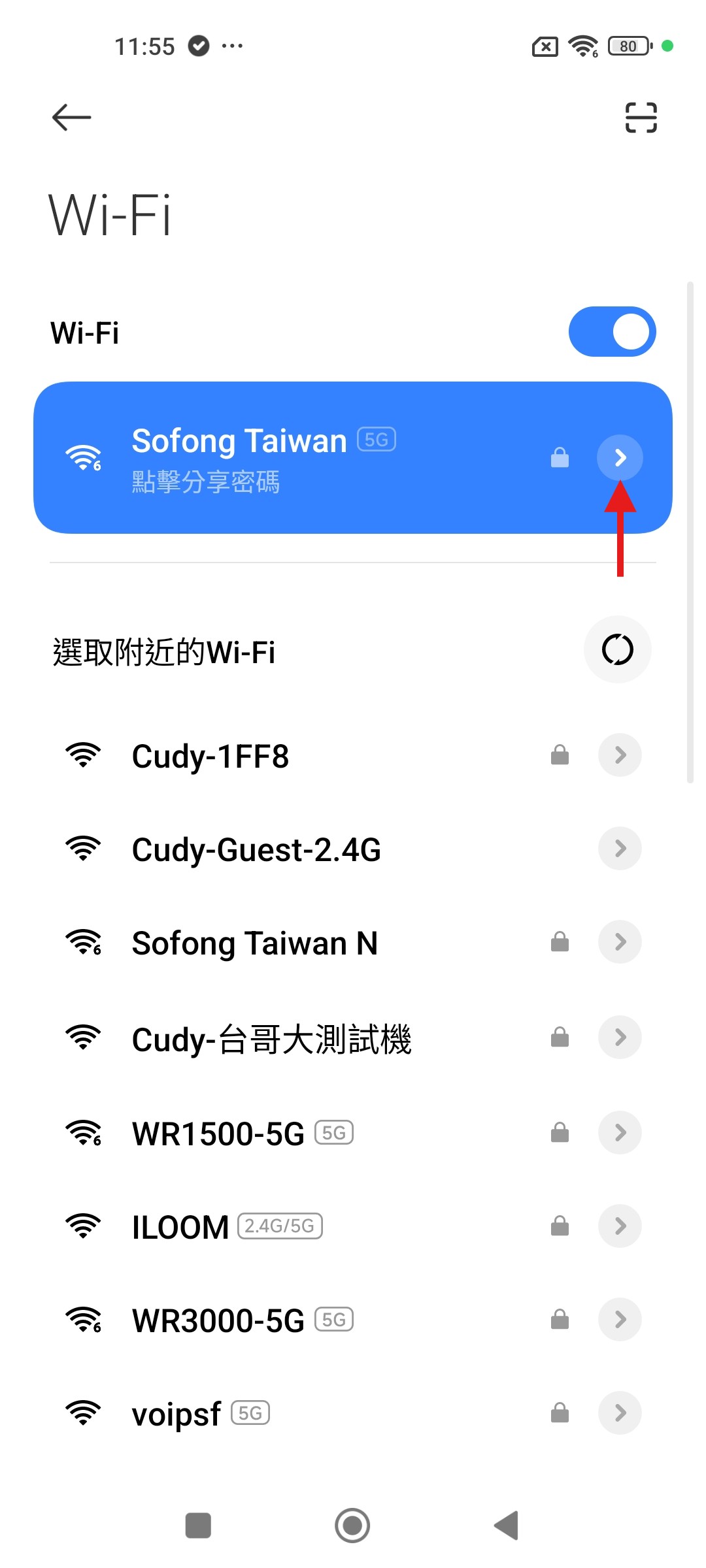Go back using the top-left arrow
The height and width of the screenshot is (1568, 706).
tap(71, 118)
